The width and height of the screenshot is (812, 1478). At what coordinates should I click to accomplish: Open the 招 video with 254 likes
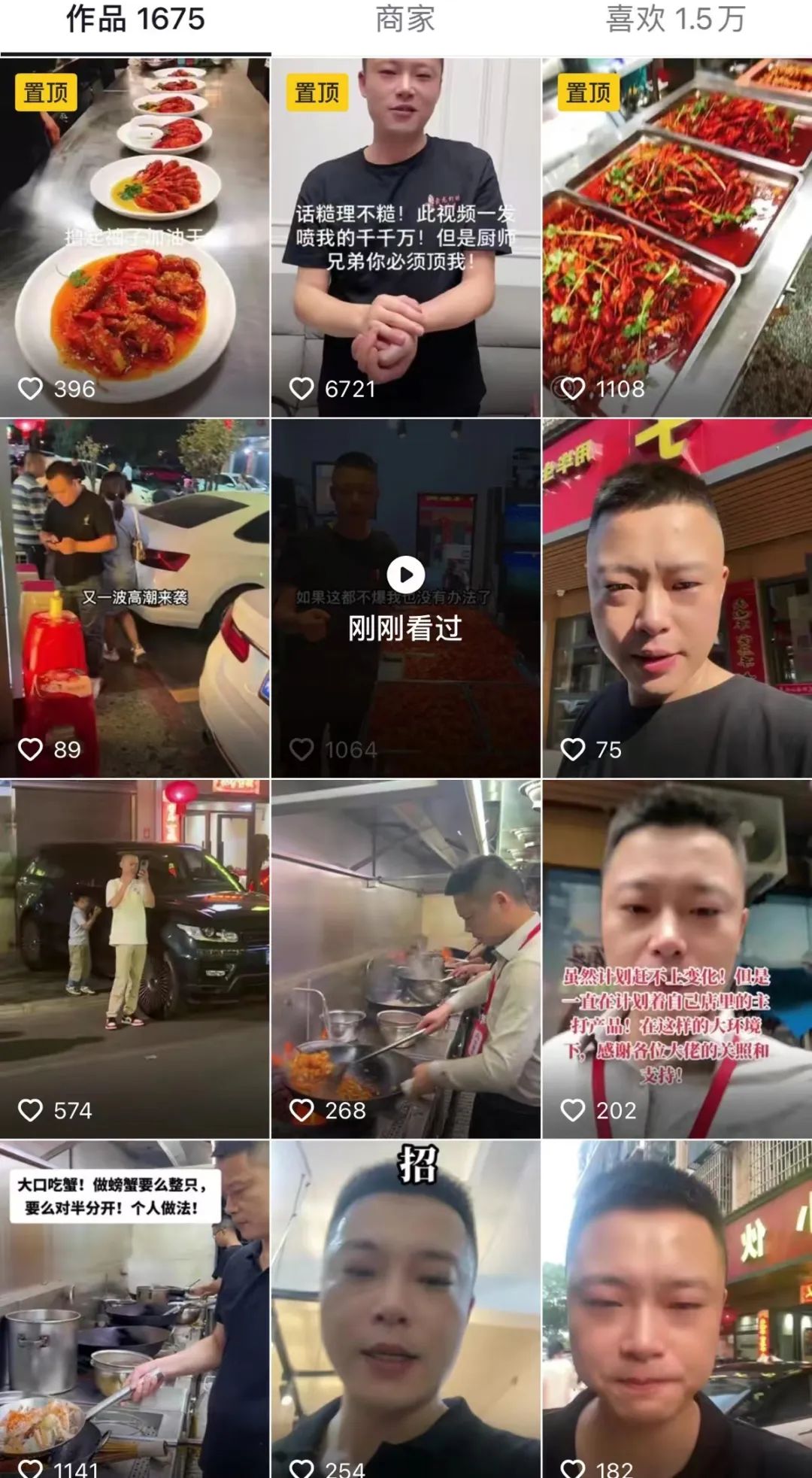pyautogui.click(x=405, y=1309)
